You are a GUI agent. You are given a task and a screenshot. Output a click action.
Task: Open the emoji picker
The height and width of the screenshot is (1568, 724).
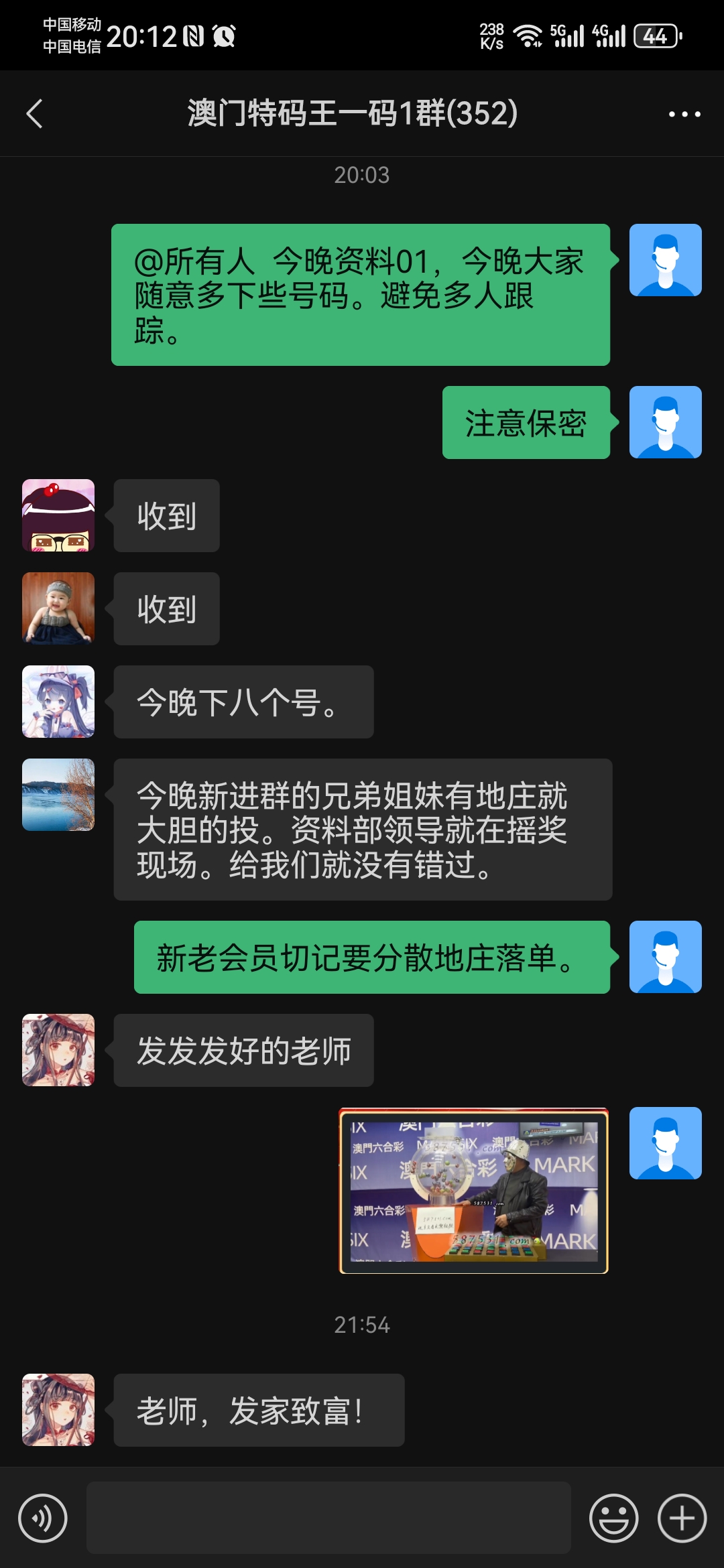pos(613,1518)
